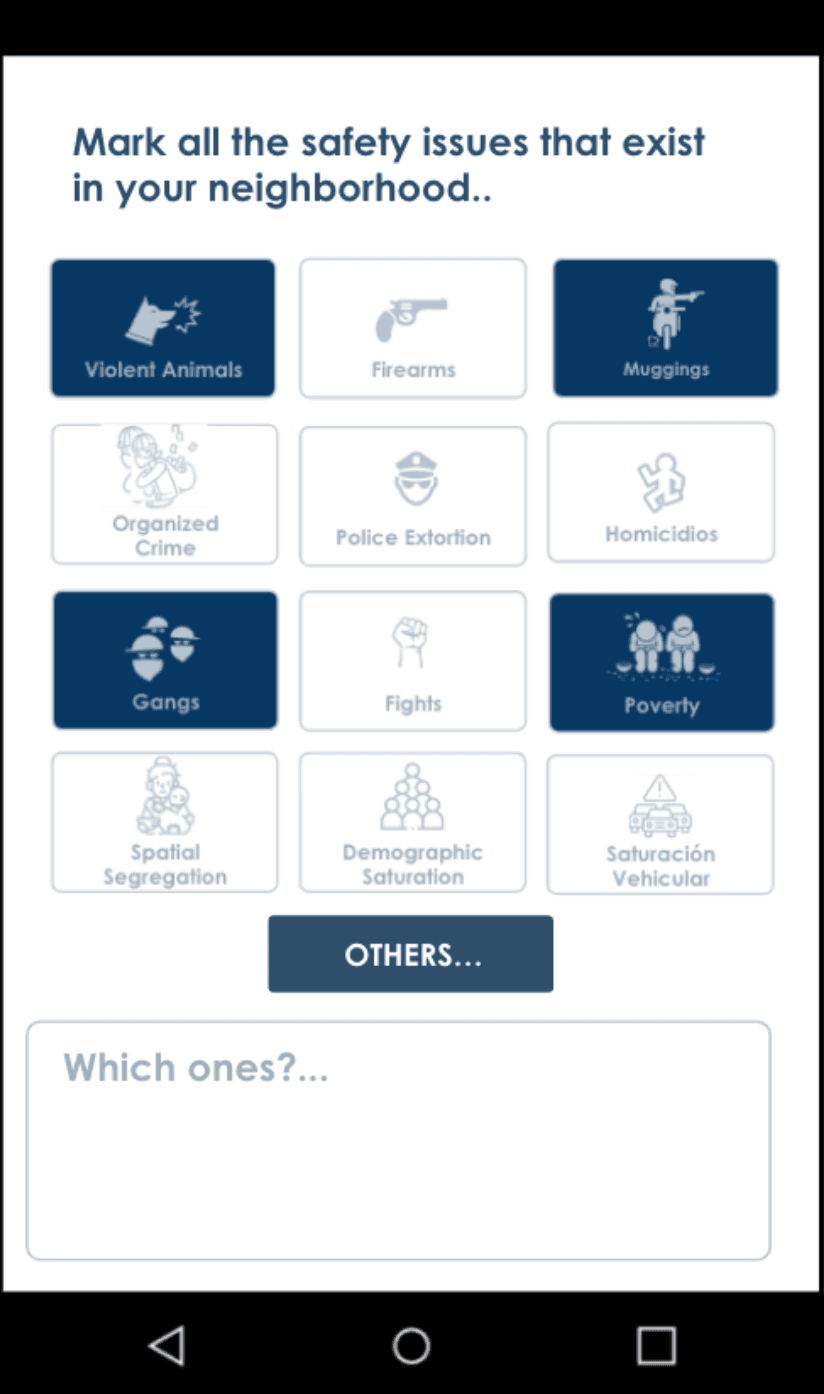824x1394 pixels.
Task: Choose the Saturación Vehicular tile
Action: point(660,824)
